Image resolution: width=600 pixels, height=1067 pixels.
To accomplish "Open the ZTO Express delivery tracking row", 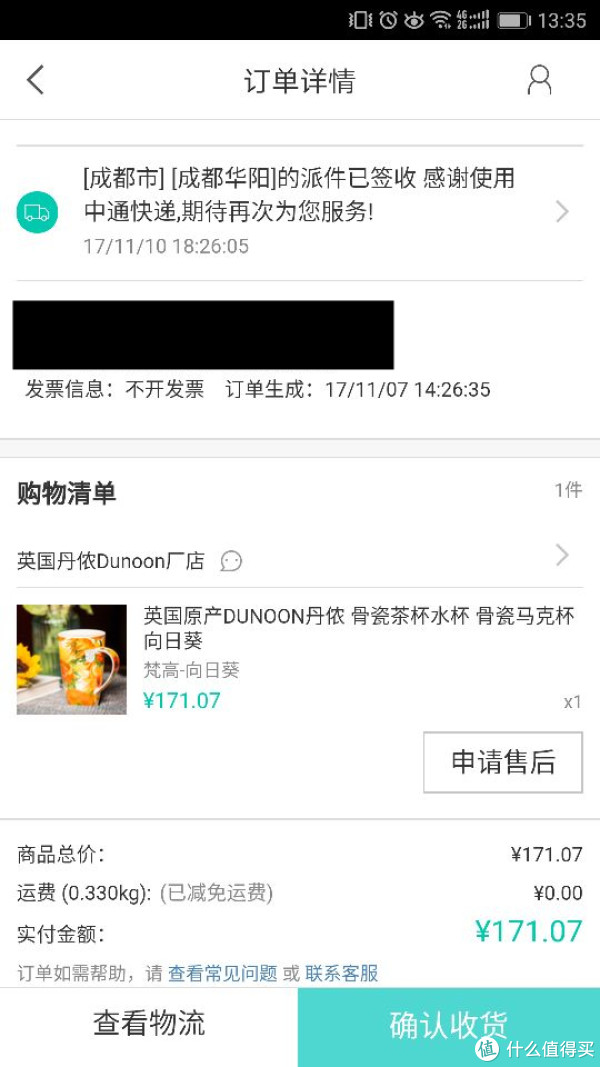I will pos(300,211).
